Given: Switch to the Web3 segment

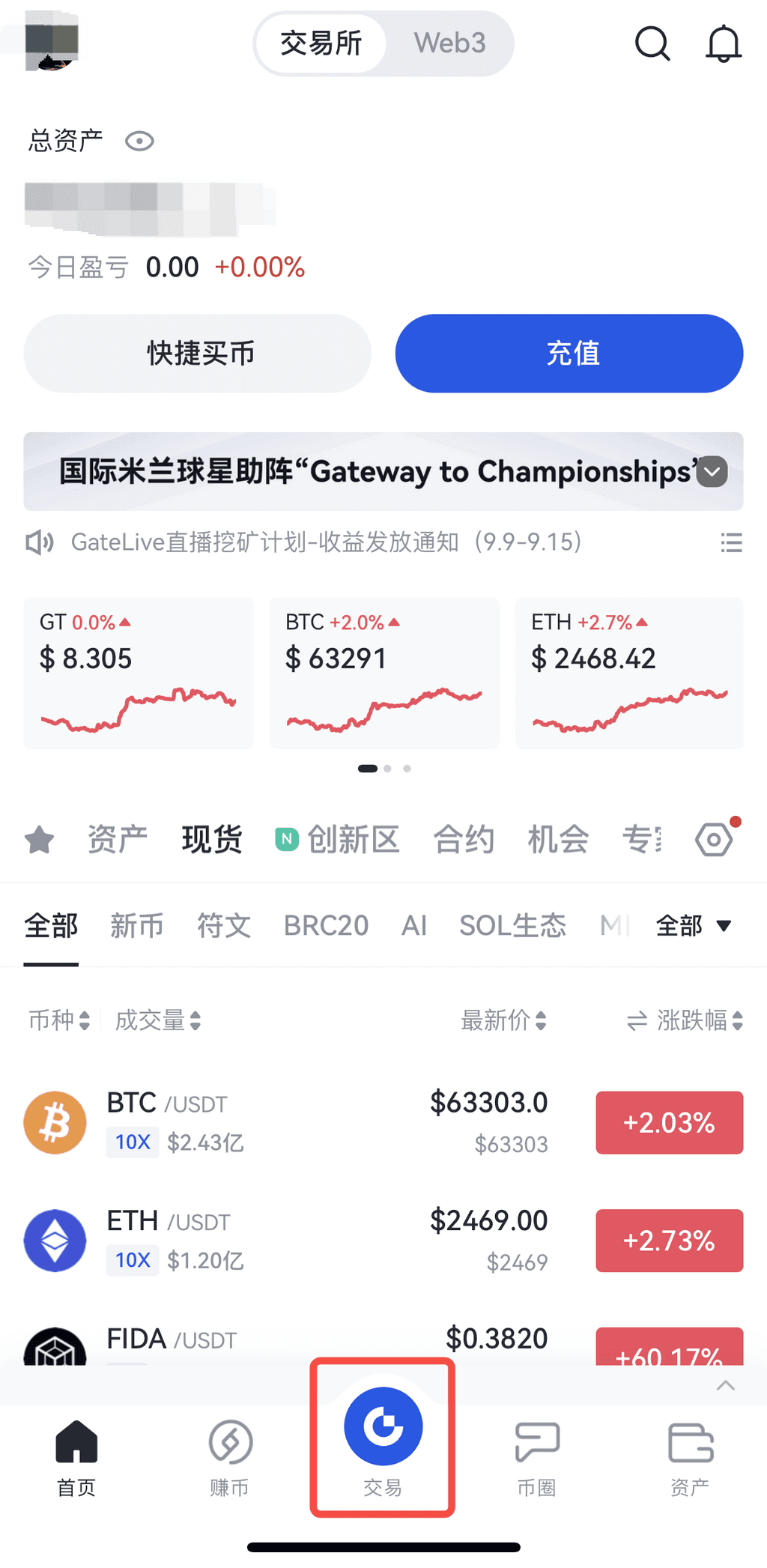Looking at the screenshot, I should (x=449, y=43).
